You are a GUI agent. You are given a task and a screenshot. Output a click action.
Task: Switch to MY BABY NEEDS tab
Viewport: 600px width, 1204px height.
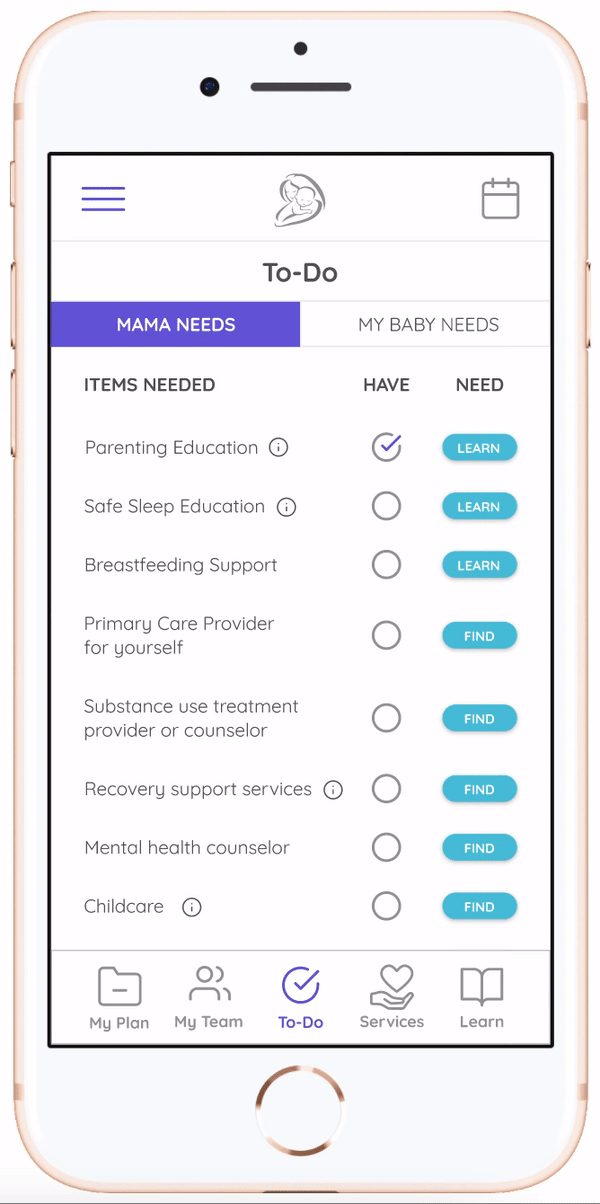(x=428, y=325)
